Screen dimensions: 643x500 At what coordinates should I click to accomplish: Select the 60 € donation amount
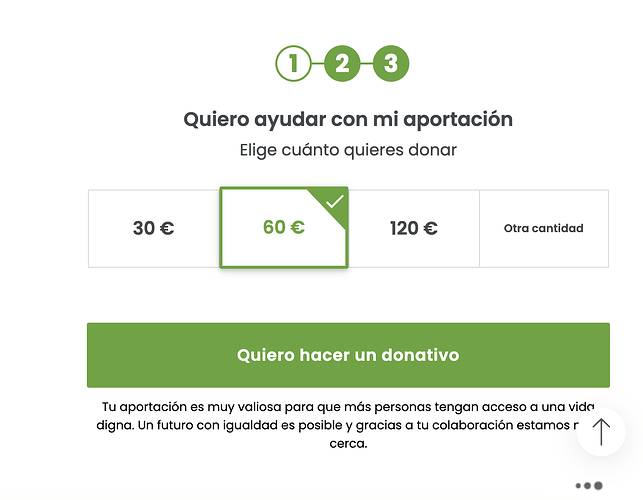point(283,228)
